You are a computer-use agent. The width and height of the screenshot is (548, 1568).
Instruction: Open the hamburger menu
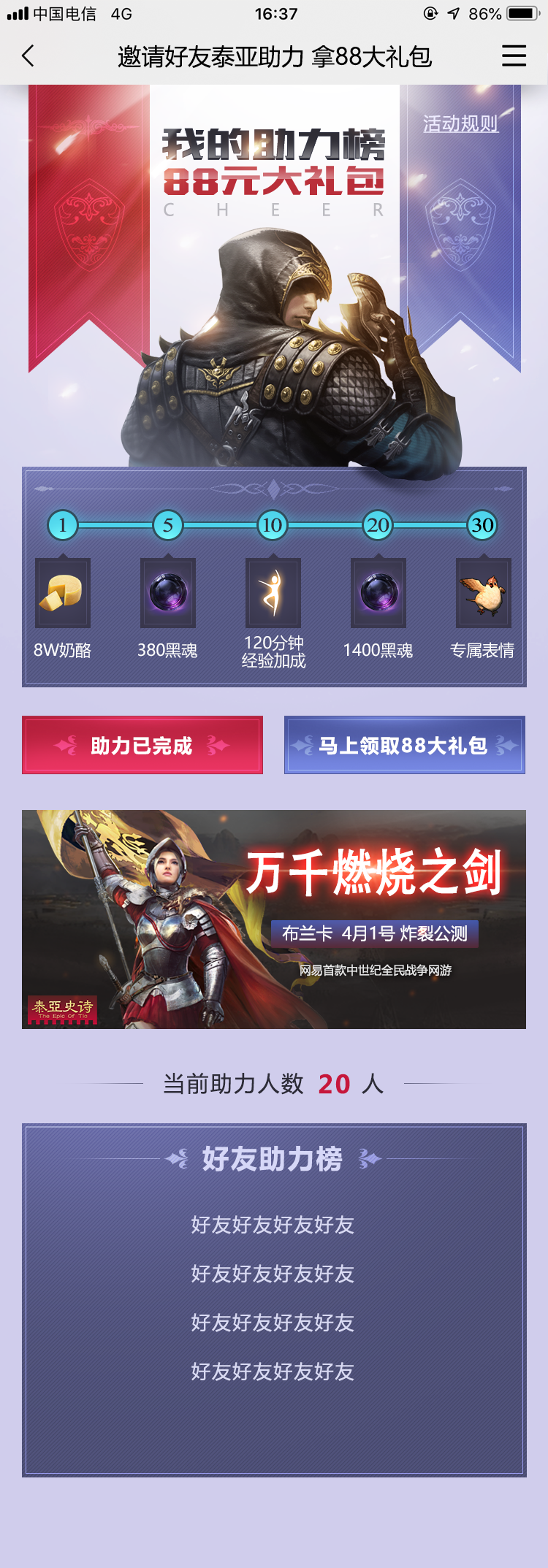[514, 56]
